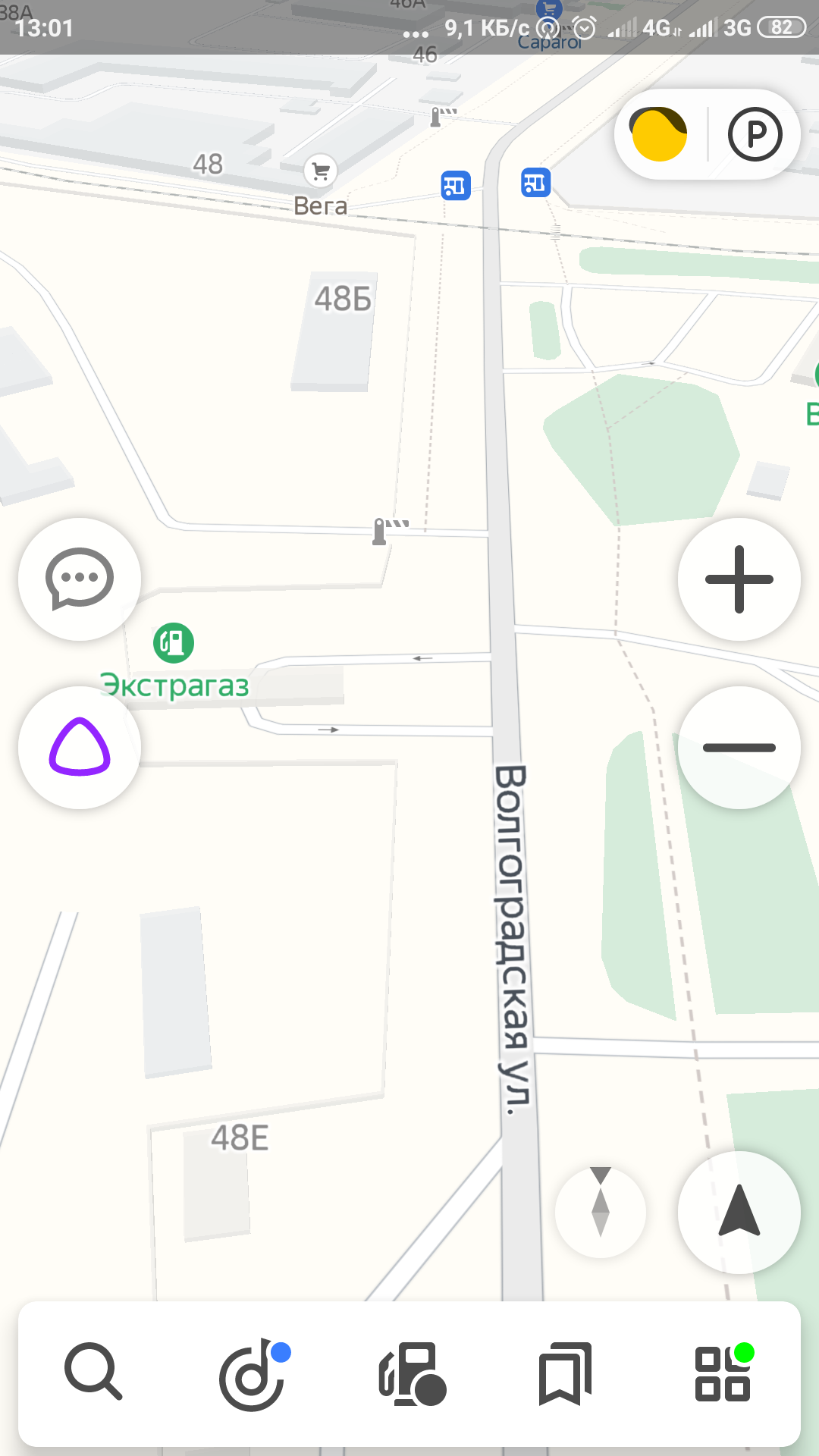819x1456 pixels.
Task: Select the Вега shop marker
Action: (321, 171)
